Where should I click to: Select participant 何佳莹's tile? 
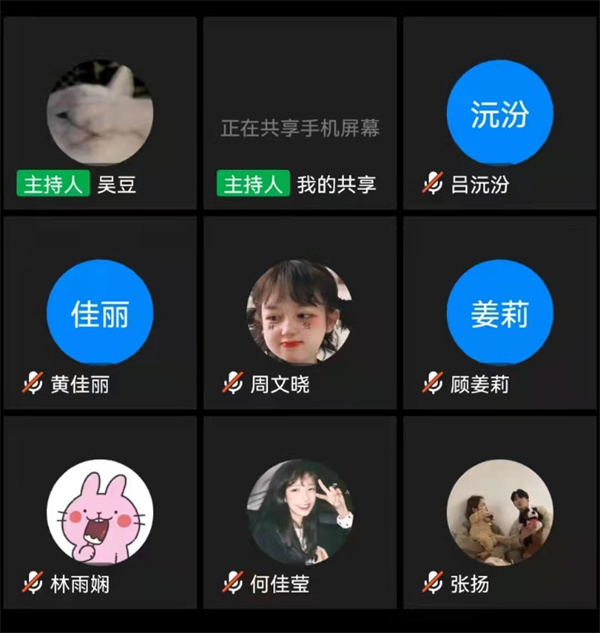tap(300, 510)
